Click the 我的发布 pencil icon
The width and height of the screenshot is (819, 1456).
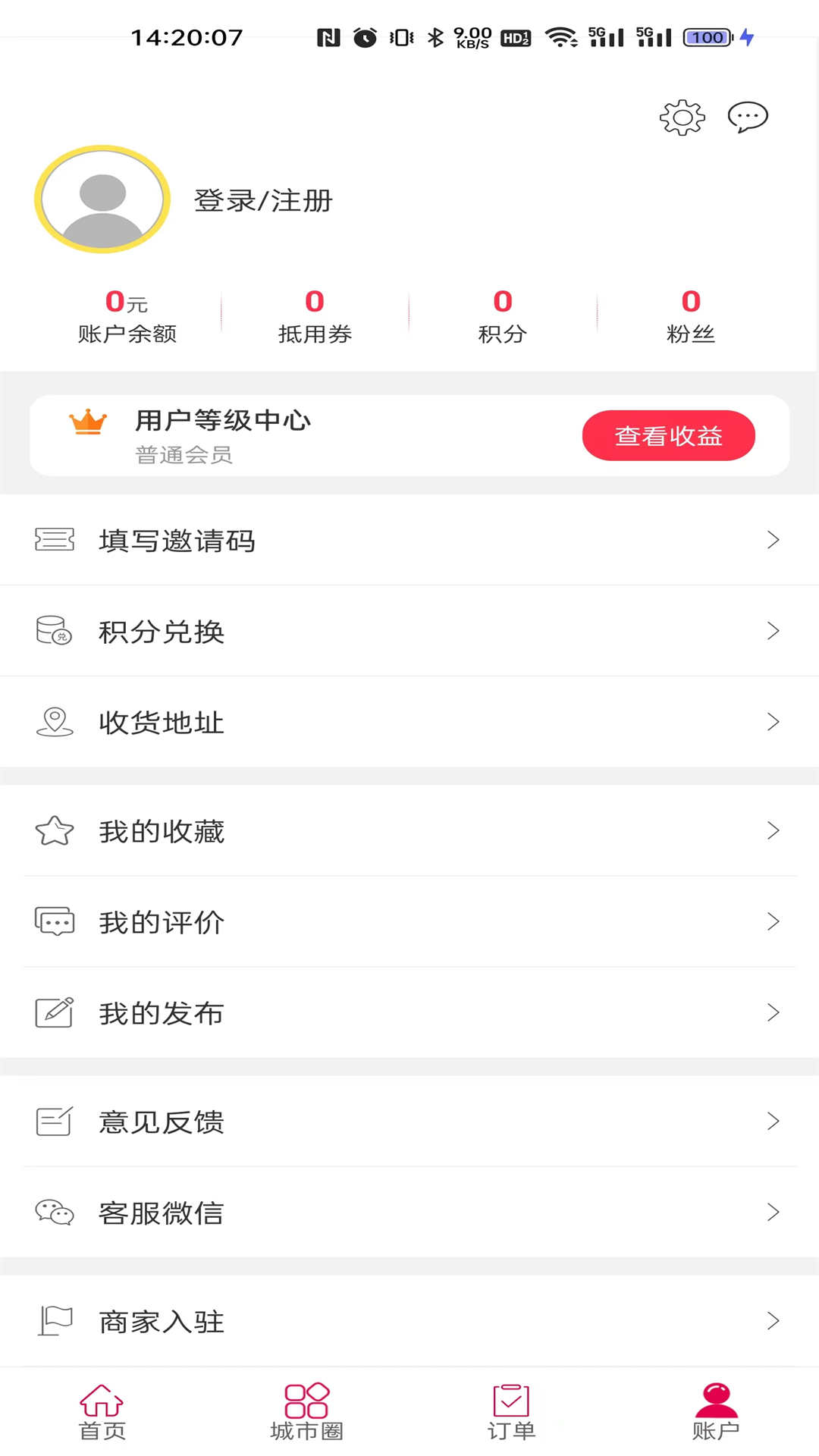coord(53,1012)
